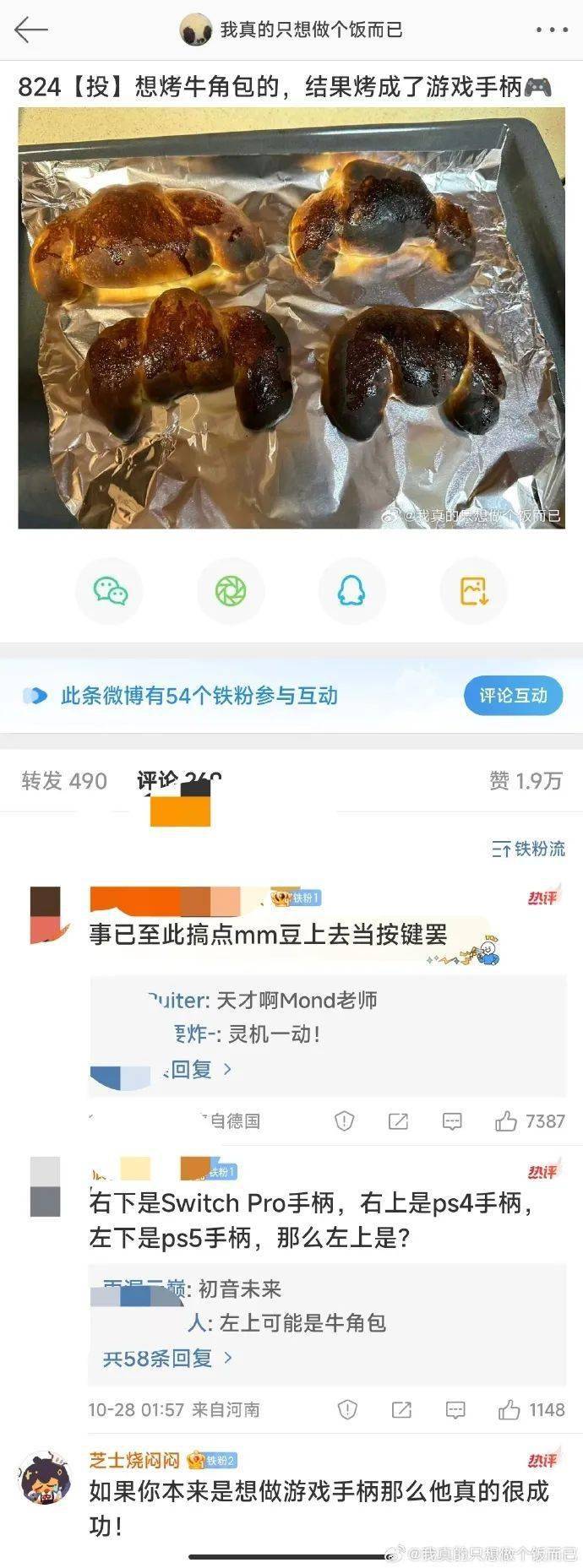Share the post to QQ
The height and width of the screenshot is (1568, 583).
(x=351, y=591)
